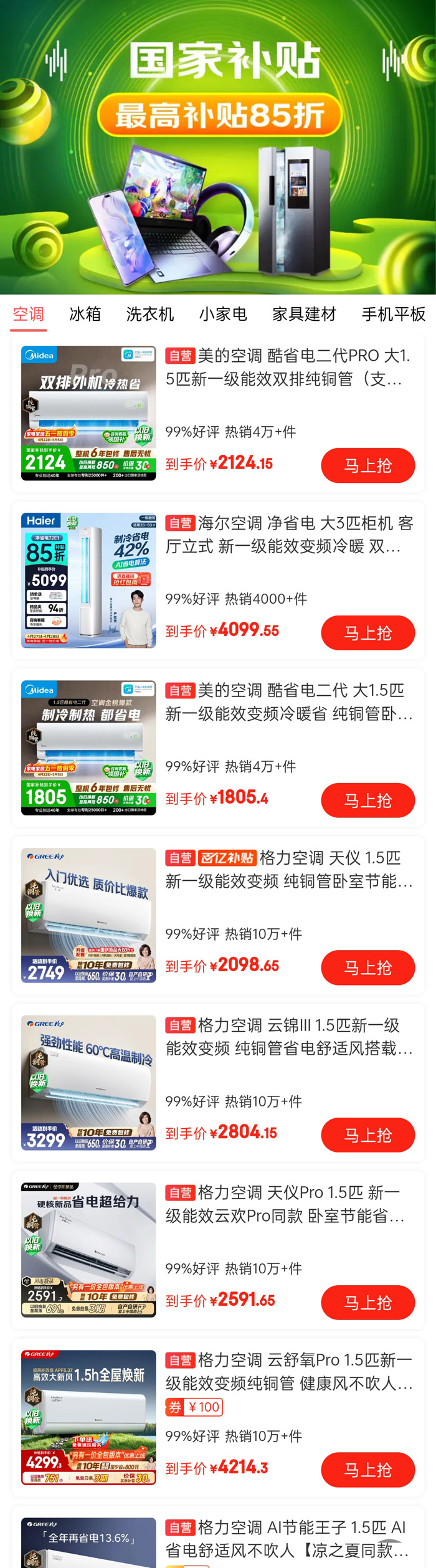
Task: Switch to the 冰箱 tab
Action: tap(85, 314)
